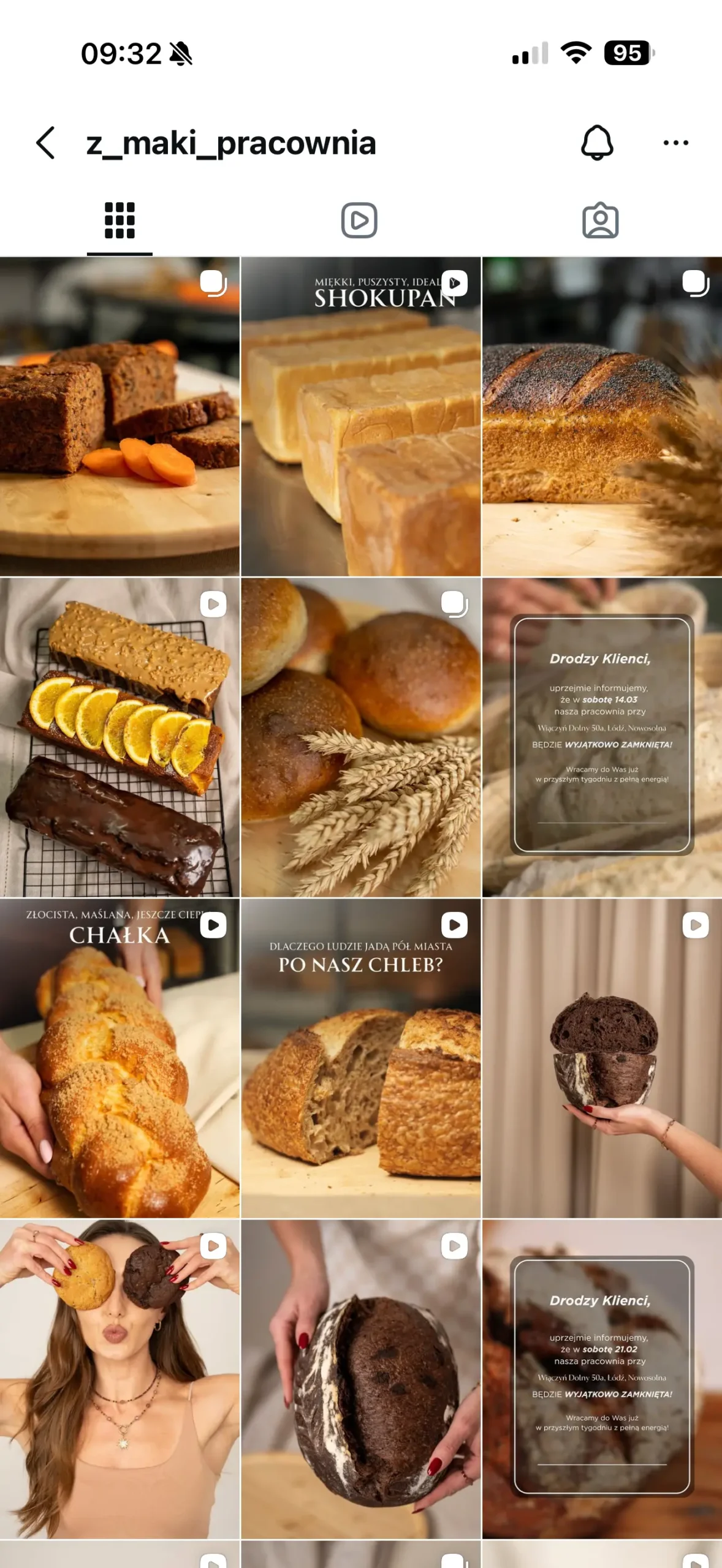
Task: Switch to the Reels tab
Action: coord(359,221)
